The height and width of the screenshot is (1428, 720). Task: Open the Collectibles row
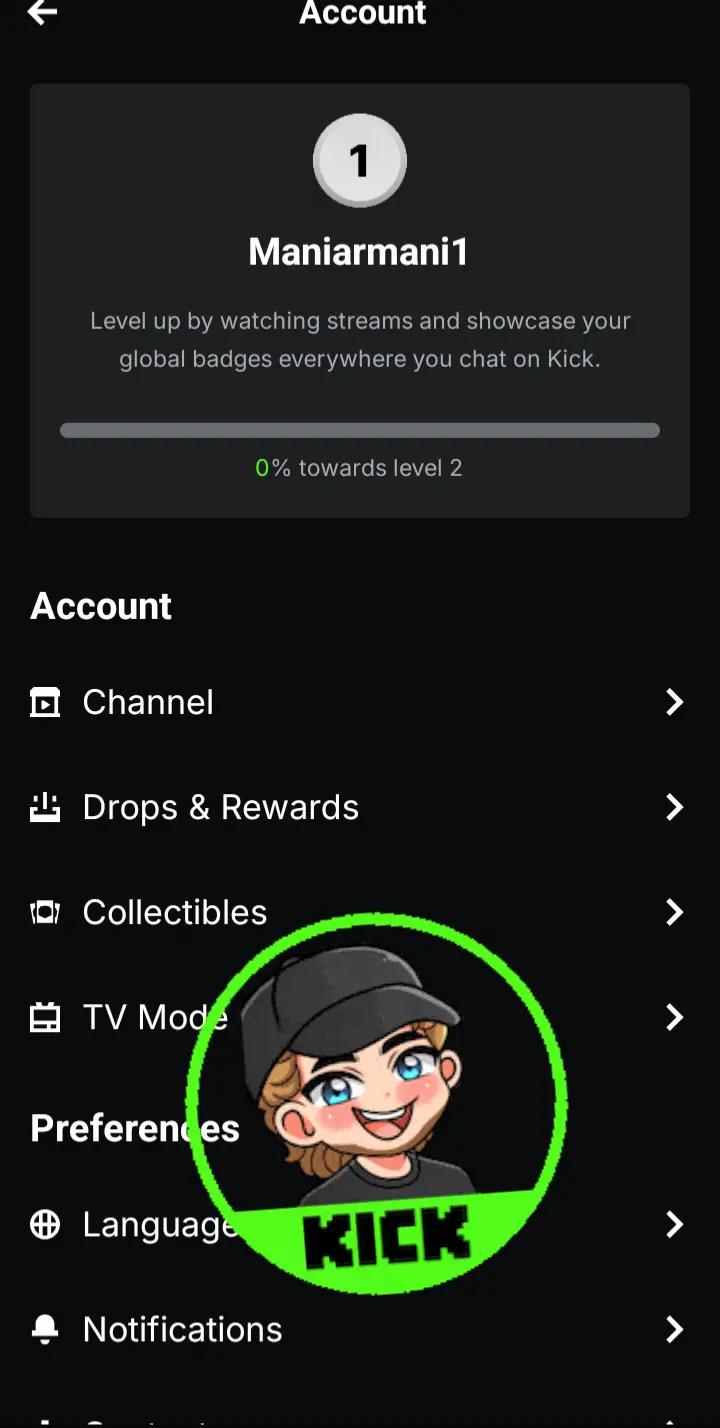tap(359, 912)
